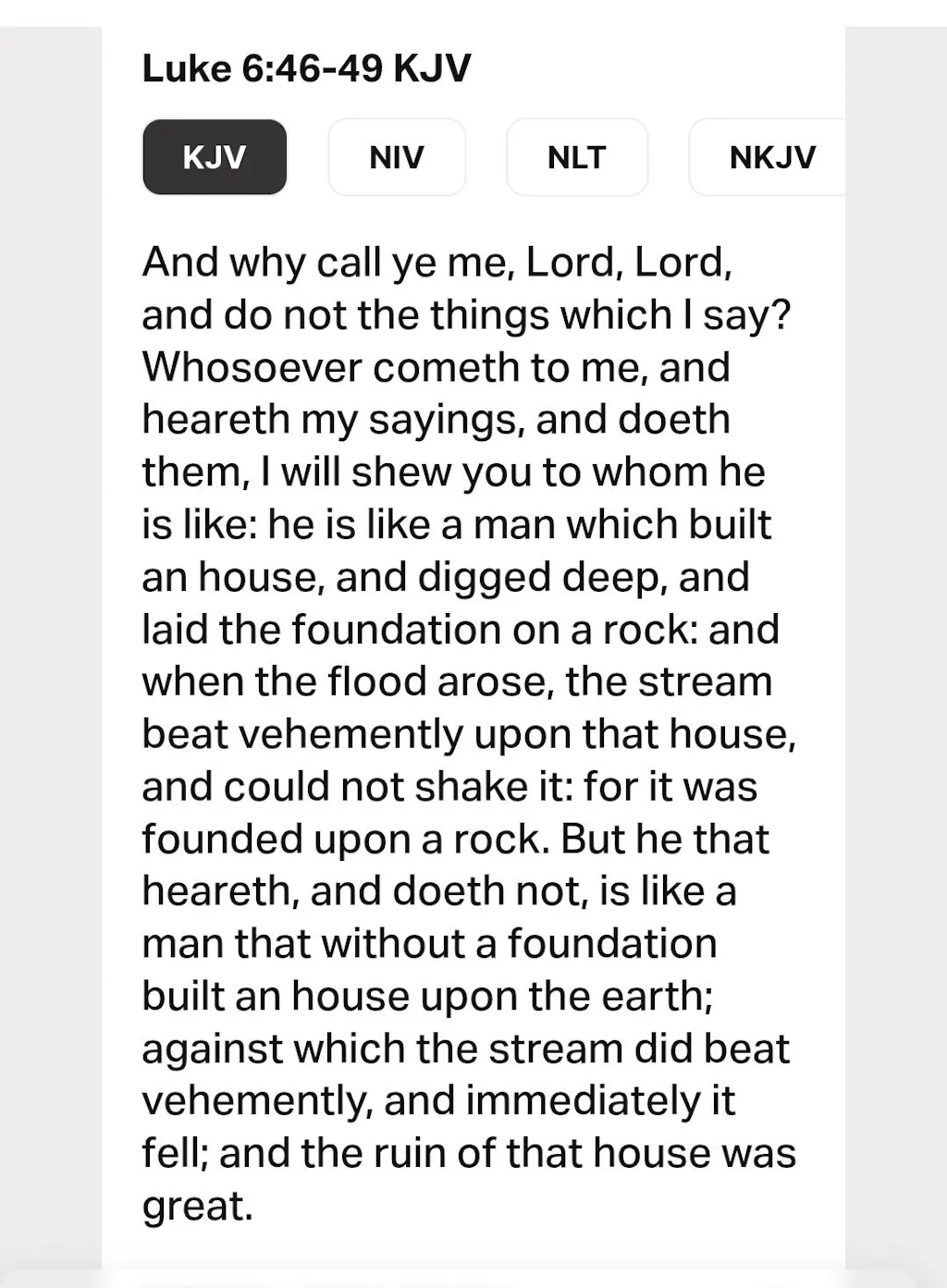Show the verse in NKJV
Image resolution: width=947 pixels, height=1288 pixels.
pyautogui.click(x=771, y=157)
